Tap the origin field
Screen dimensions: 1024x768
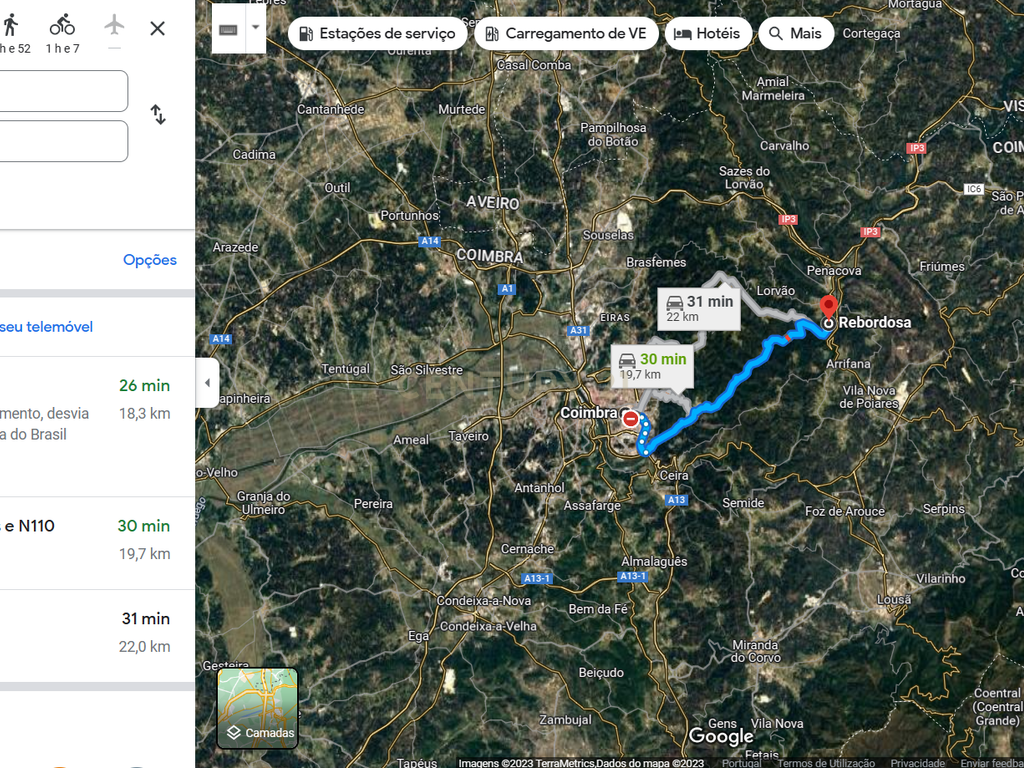[x=62, y=91]
